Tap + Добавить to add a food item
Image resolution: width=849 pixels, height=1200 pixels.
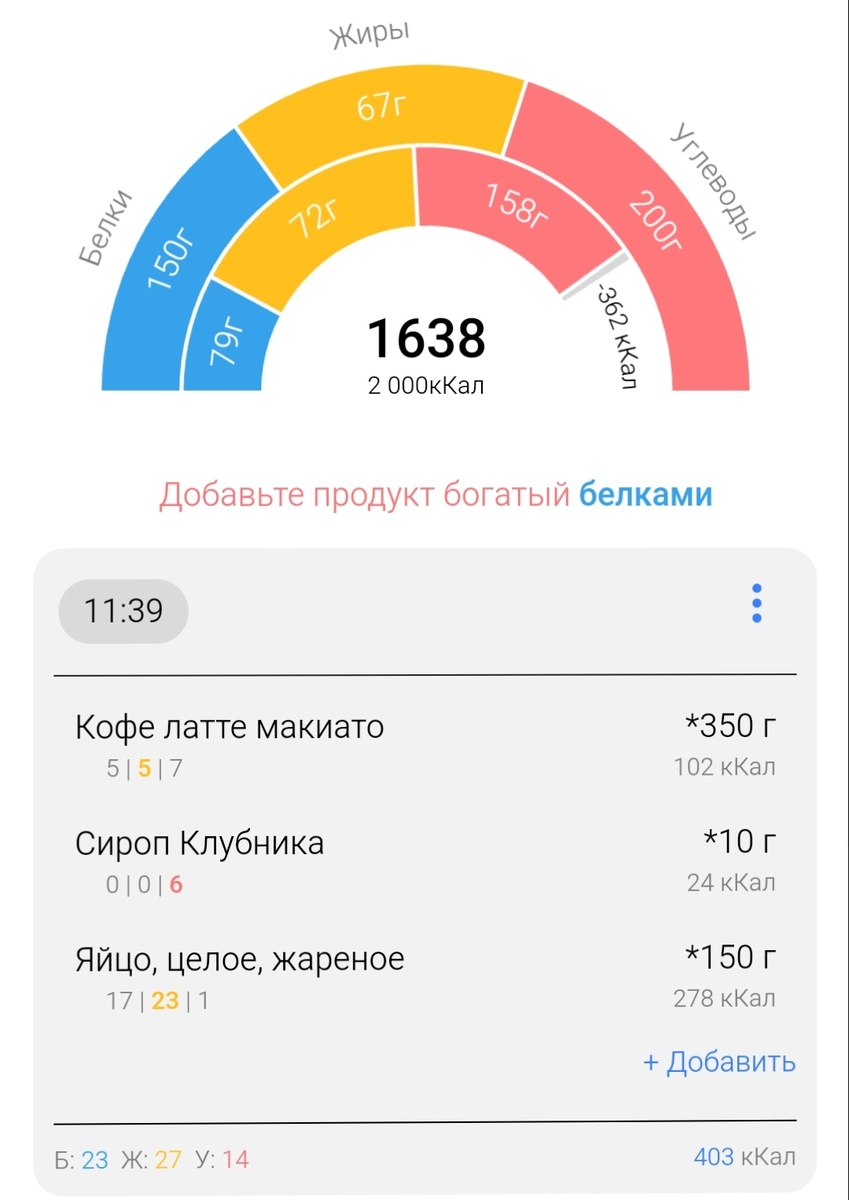719,1062
